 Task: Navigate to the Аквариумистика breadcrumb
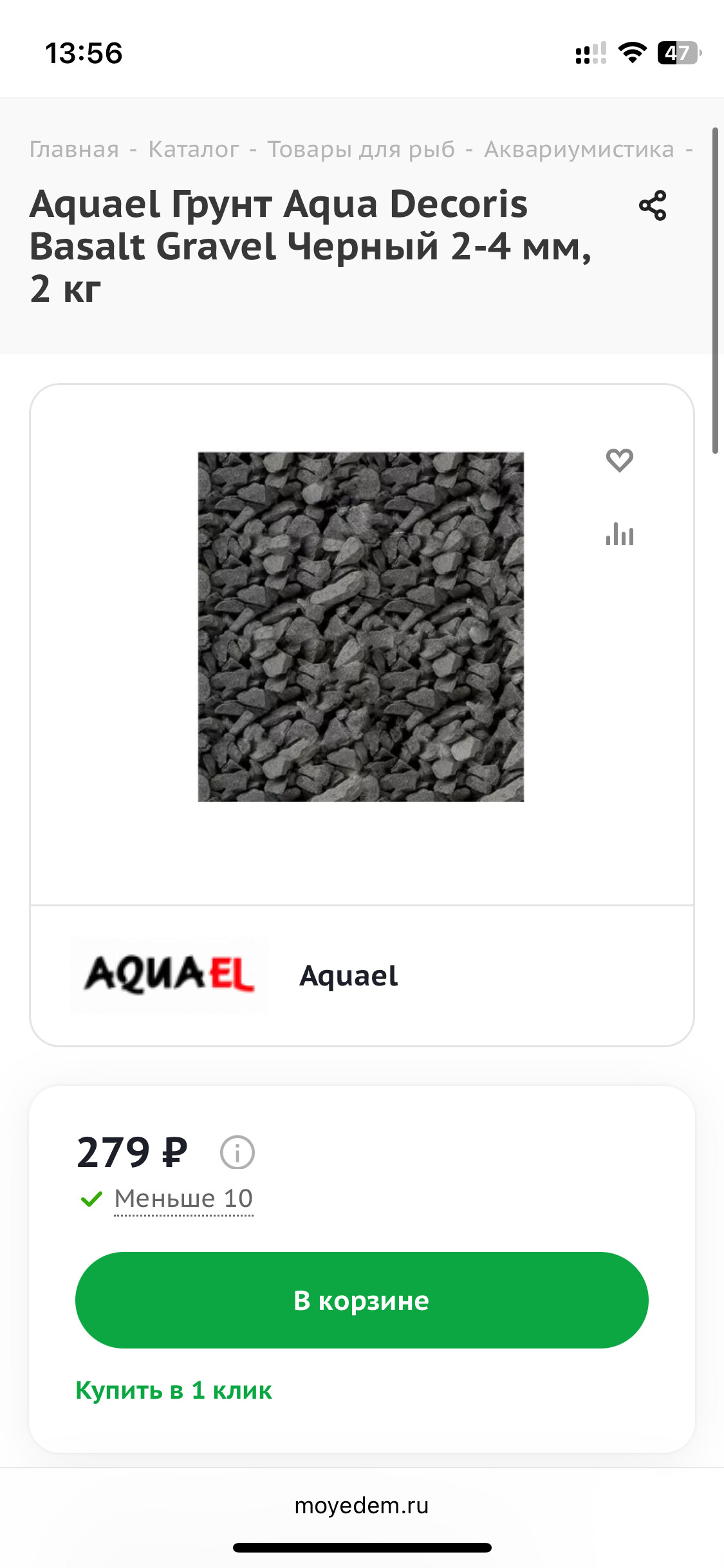pos(579,149)
